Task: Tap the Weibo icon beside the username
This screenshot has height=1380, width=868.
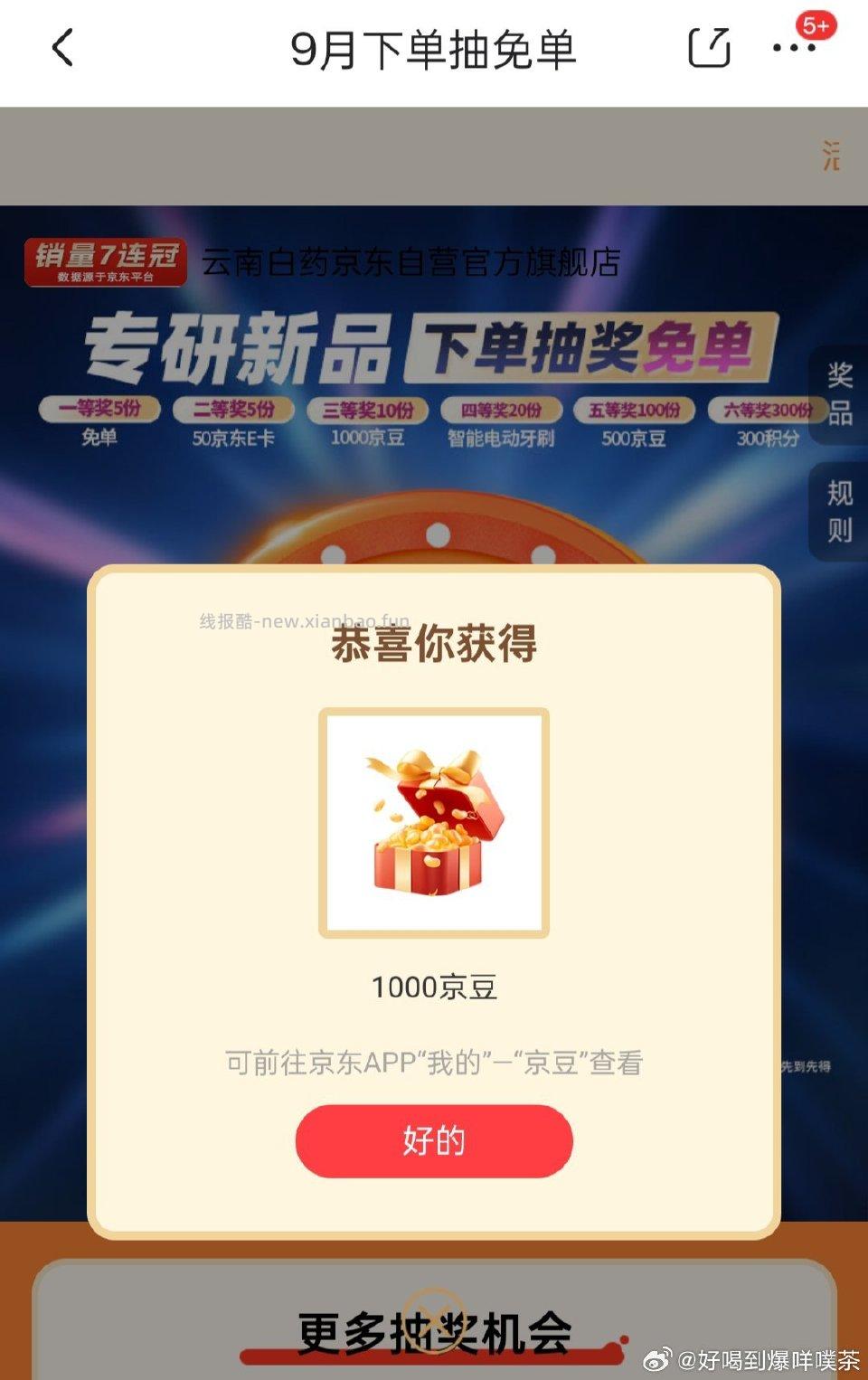Action: [x=658, y=1358]
